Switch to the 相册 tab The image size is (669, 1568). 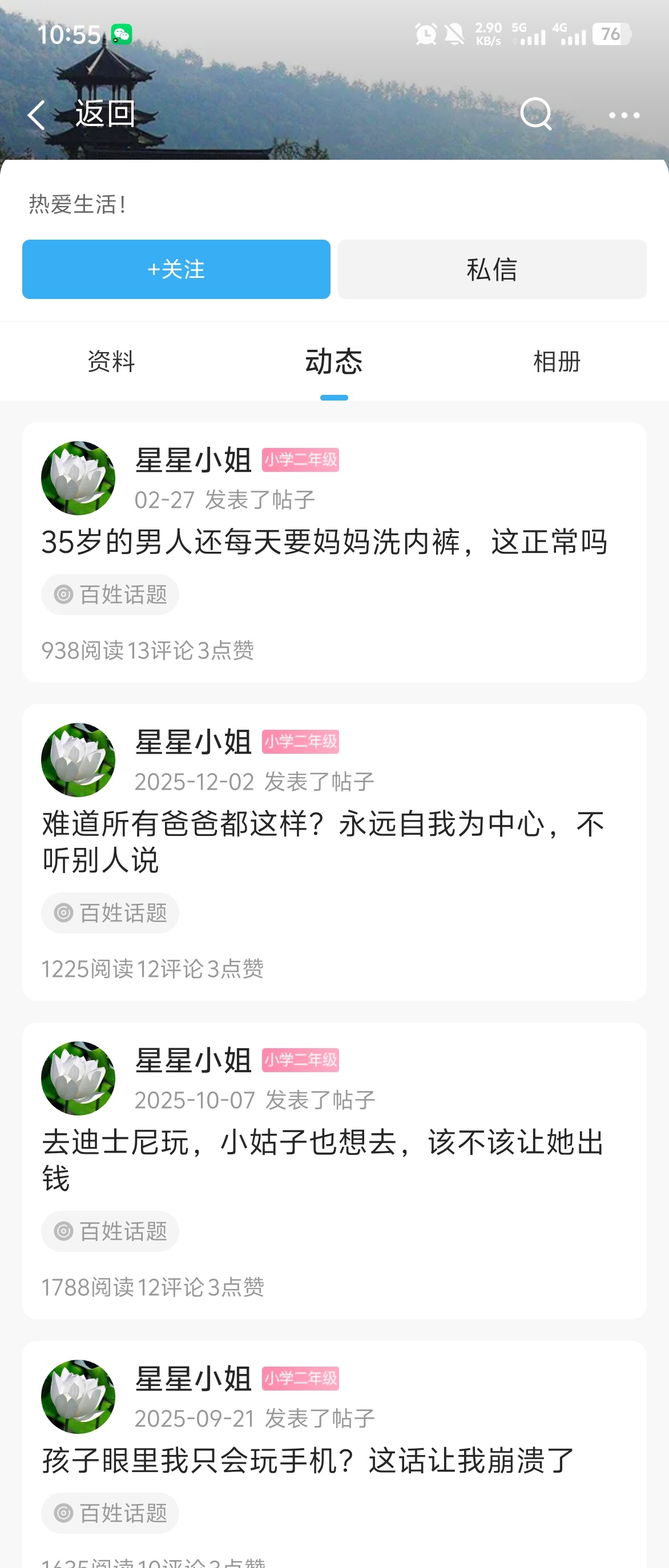[x=557, y=362]
